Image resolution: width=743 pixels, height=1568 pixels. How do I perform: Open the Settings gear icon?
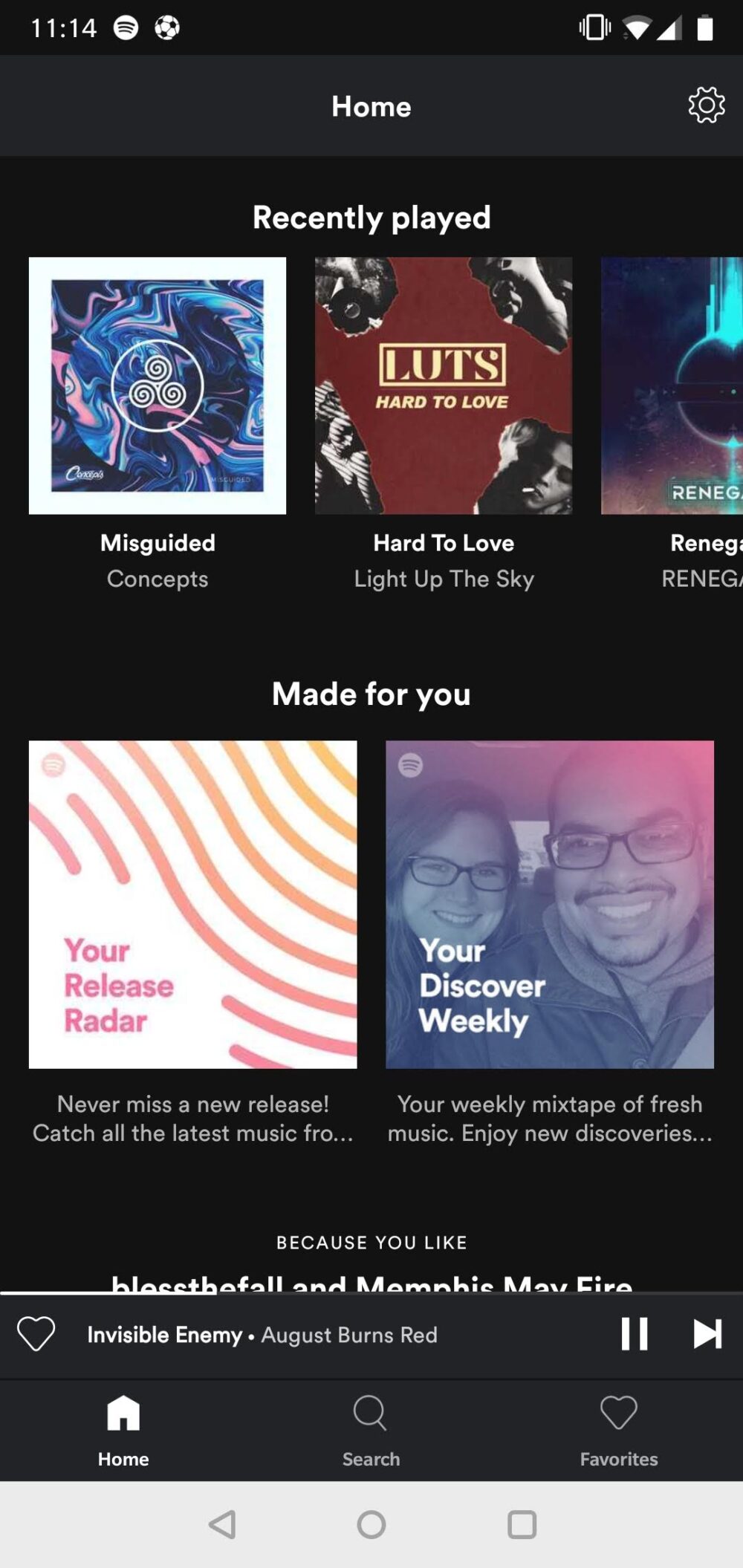(707, 105)
